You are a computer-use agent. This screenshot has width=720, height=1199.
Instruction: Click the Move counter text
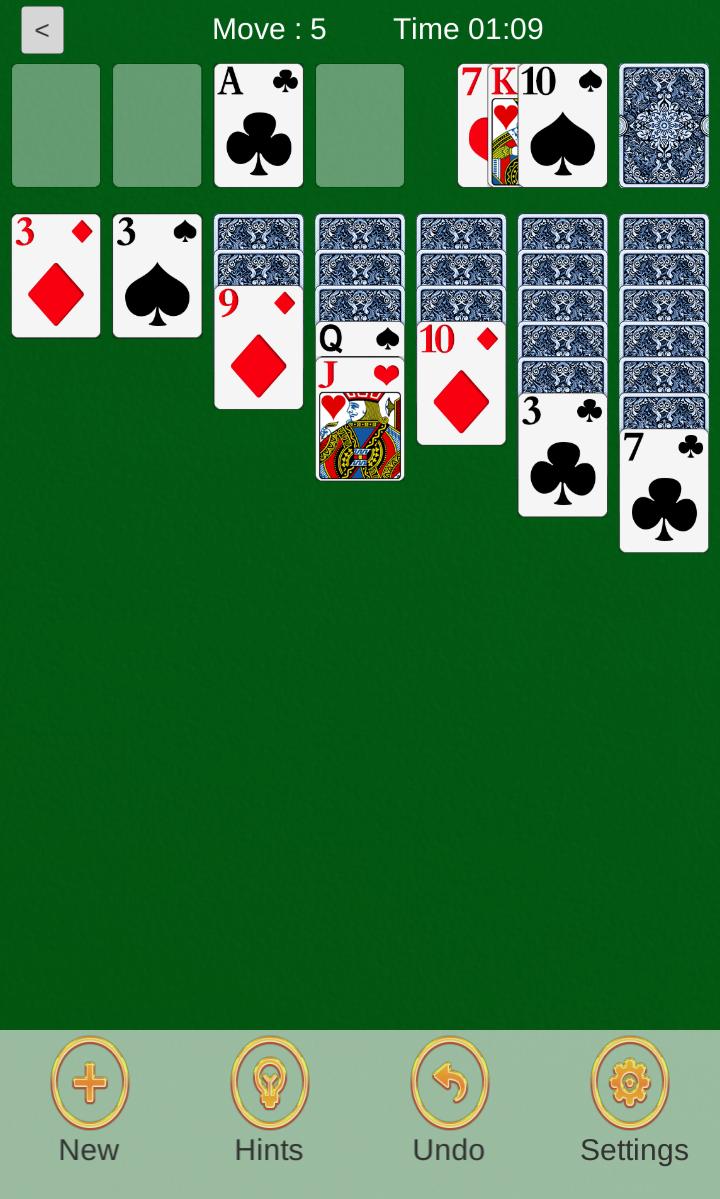[268, 29]
